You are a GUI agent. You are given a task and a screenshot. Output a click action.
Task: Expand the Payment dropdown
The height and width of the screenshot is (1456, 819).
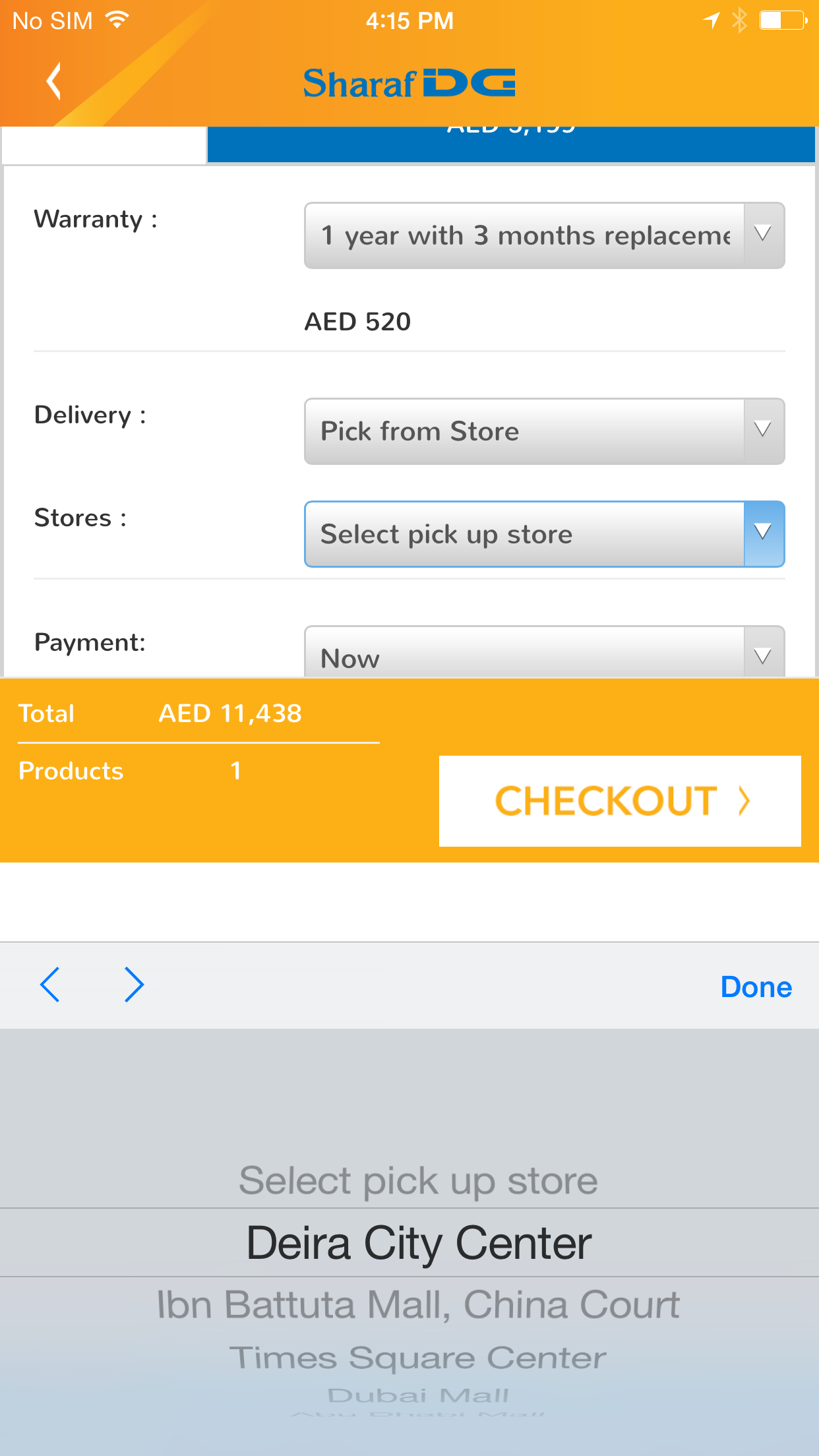pos(544,652)
